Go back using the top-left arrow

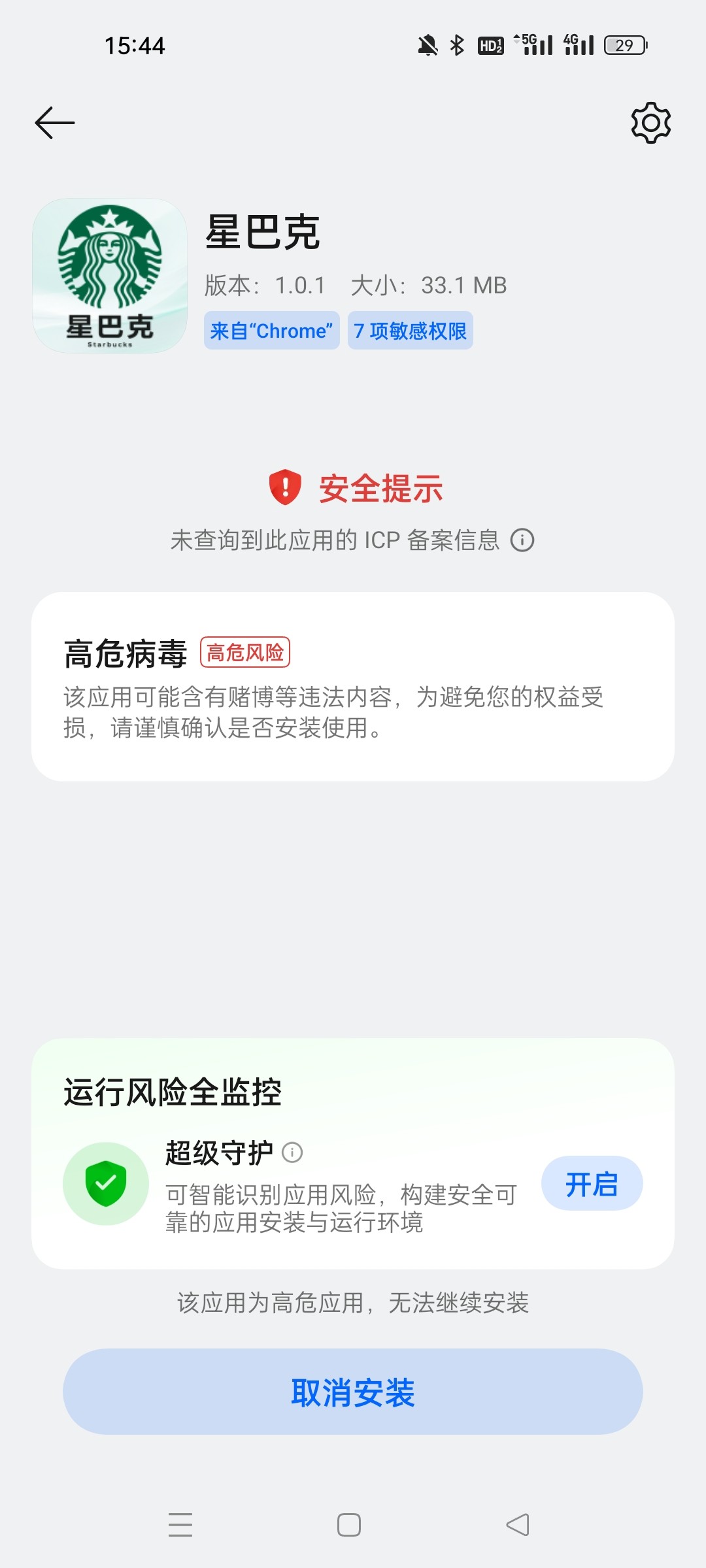tap(55, 123)
